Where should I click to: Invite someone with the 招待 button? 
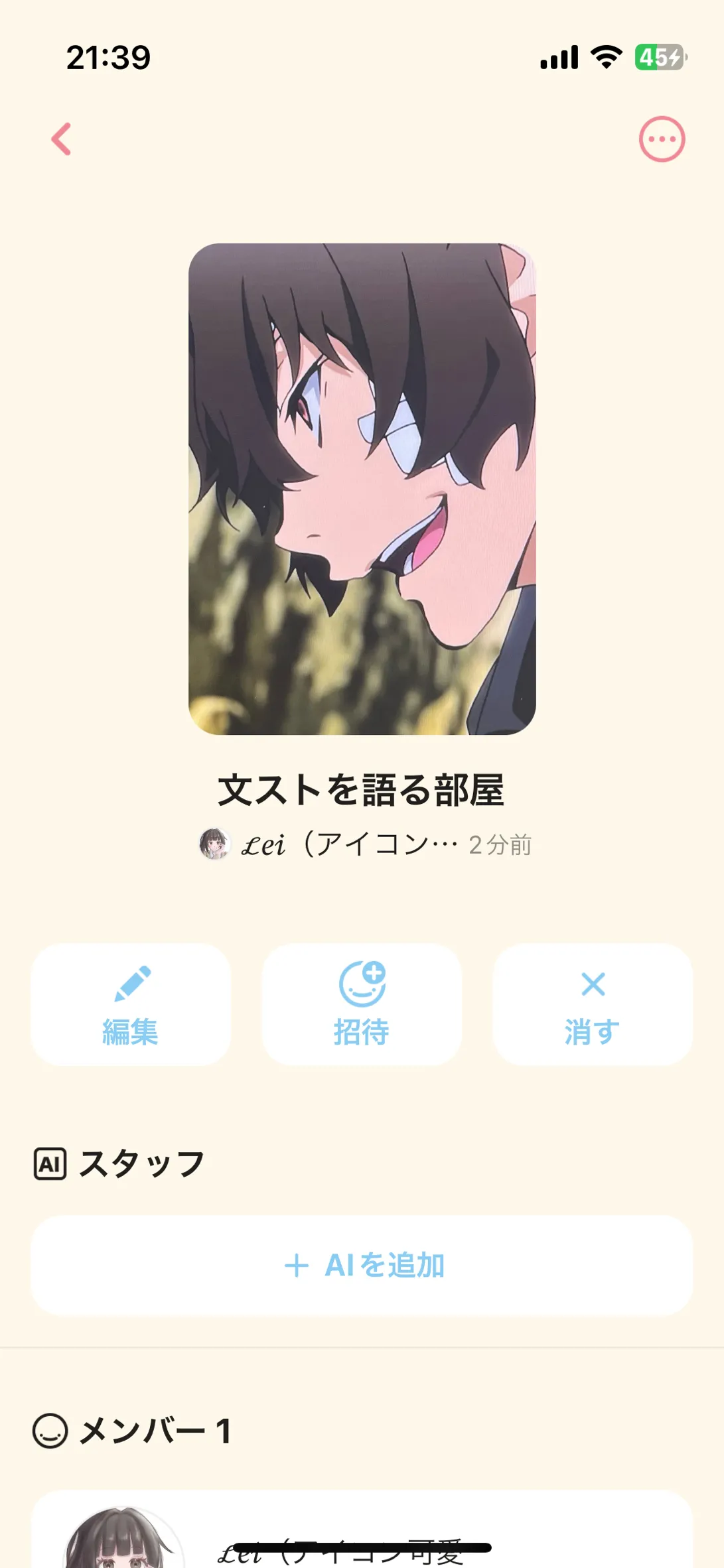coord(362,1004)
